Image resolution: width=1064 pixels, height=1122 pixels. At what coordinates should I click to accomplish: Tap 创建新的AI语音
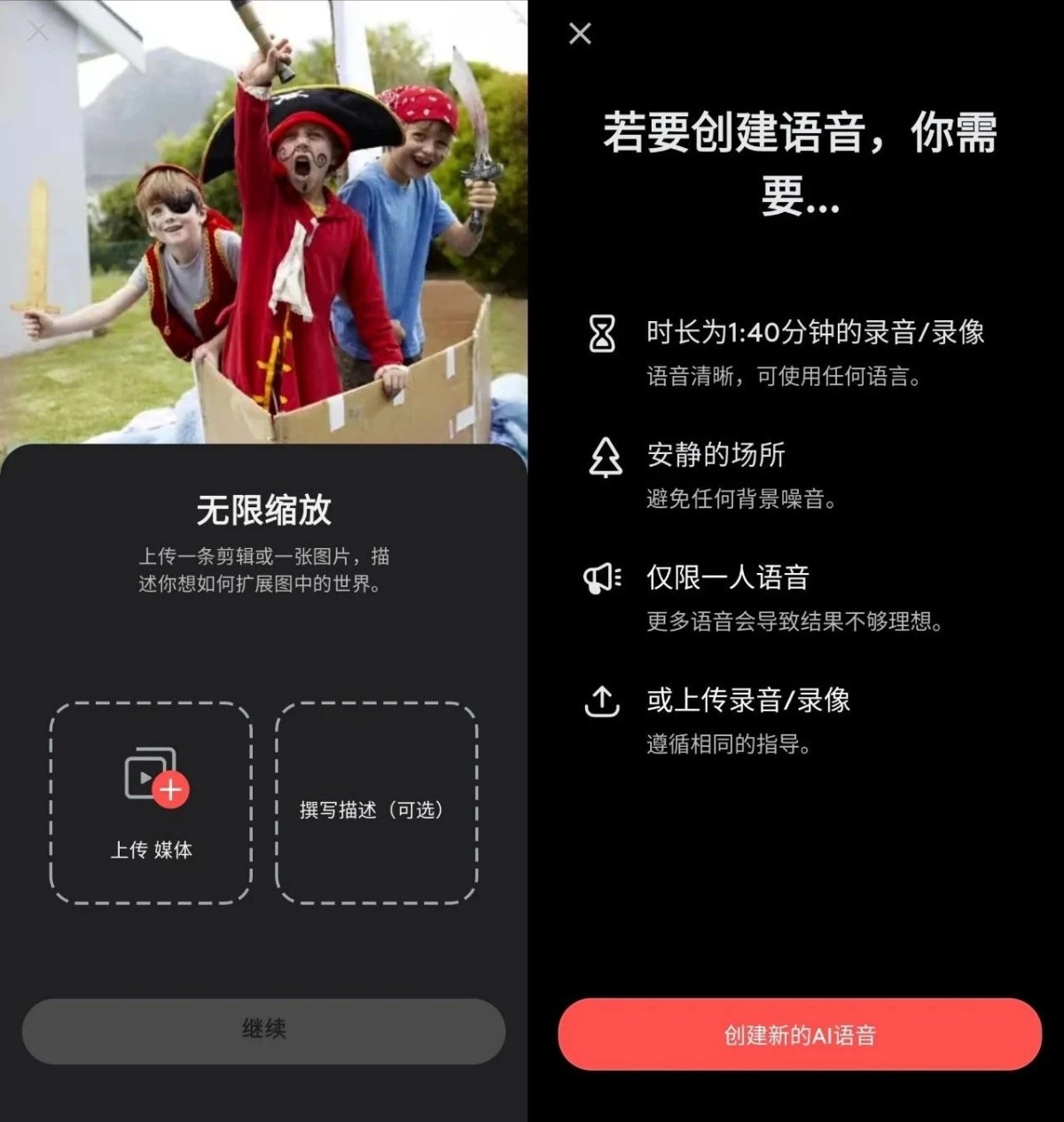799,1034
